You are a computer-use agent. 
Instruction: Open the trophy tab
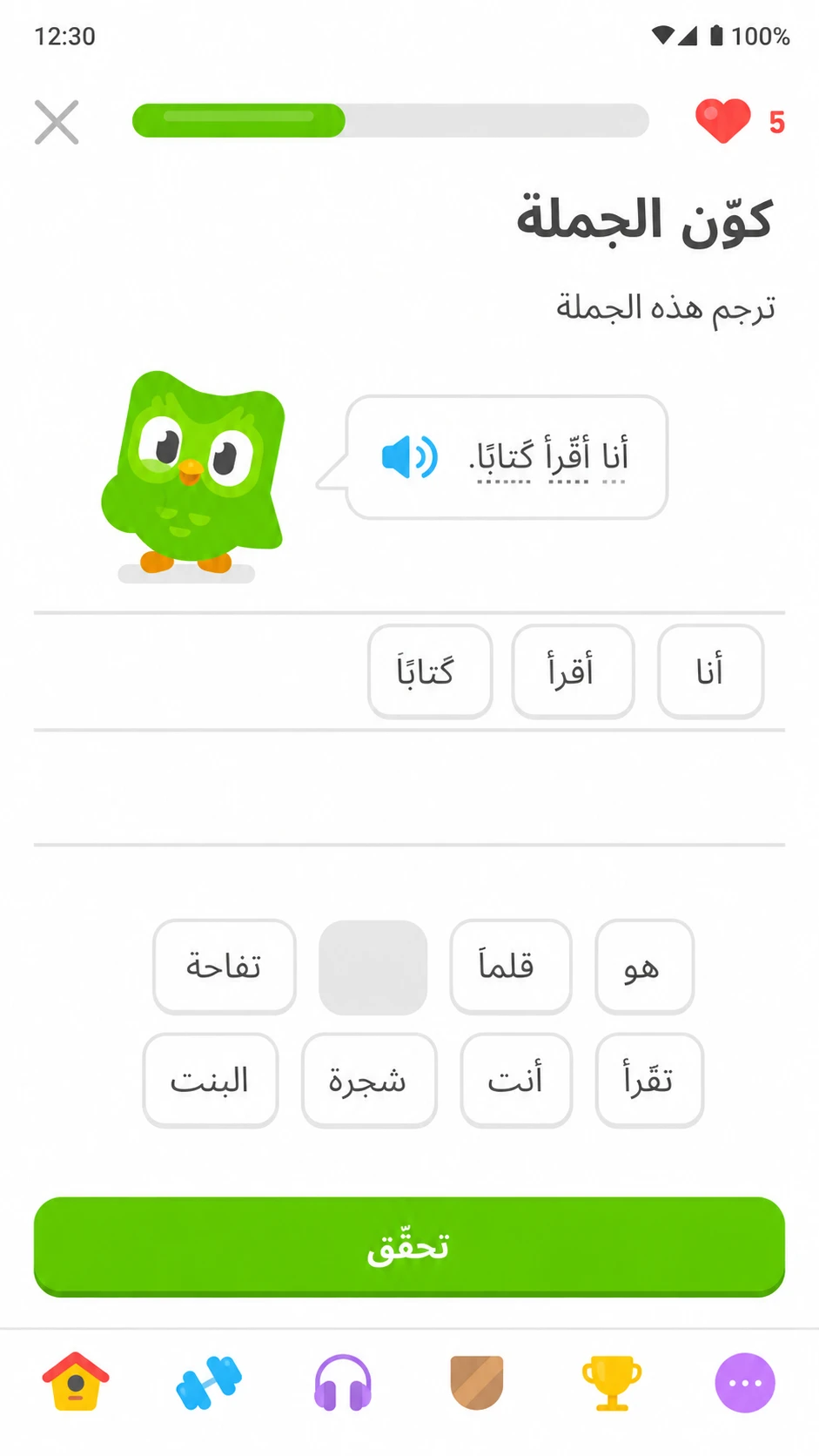611,1382
